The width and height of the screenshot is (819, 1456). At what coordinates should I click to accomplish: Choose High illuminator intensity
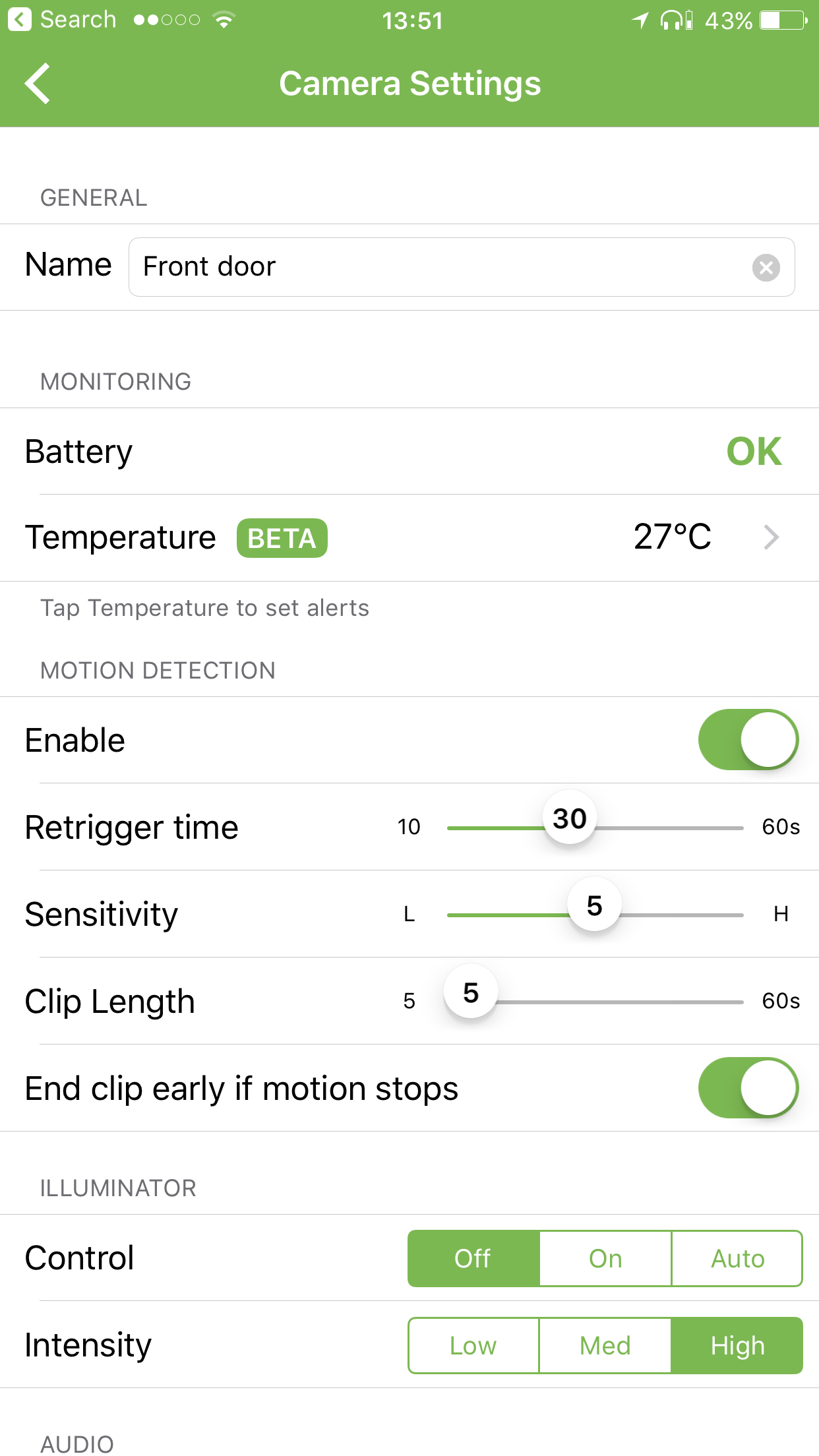pos(737,1346)
